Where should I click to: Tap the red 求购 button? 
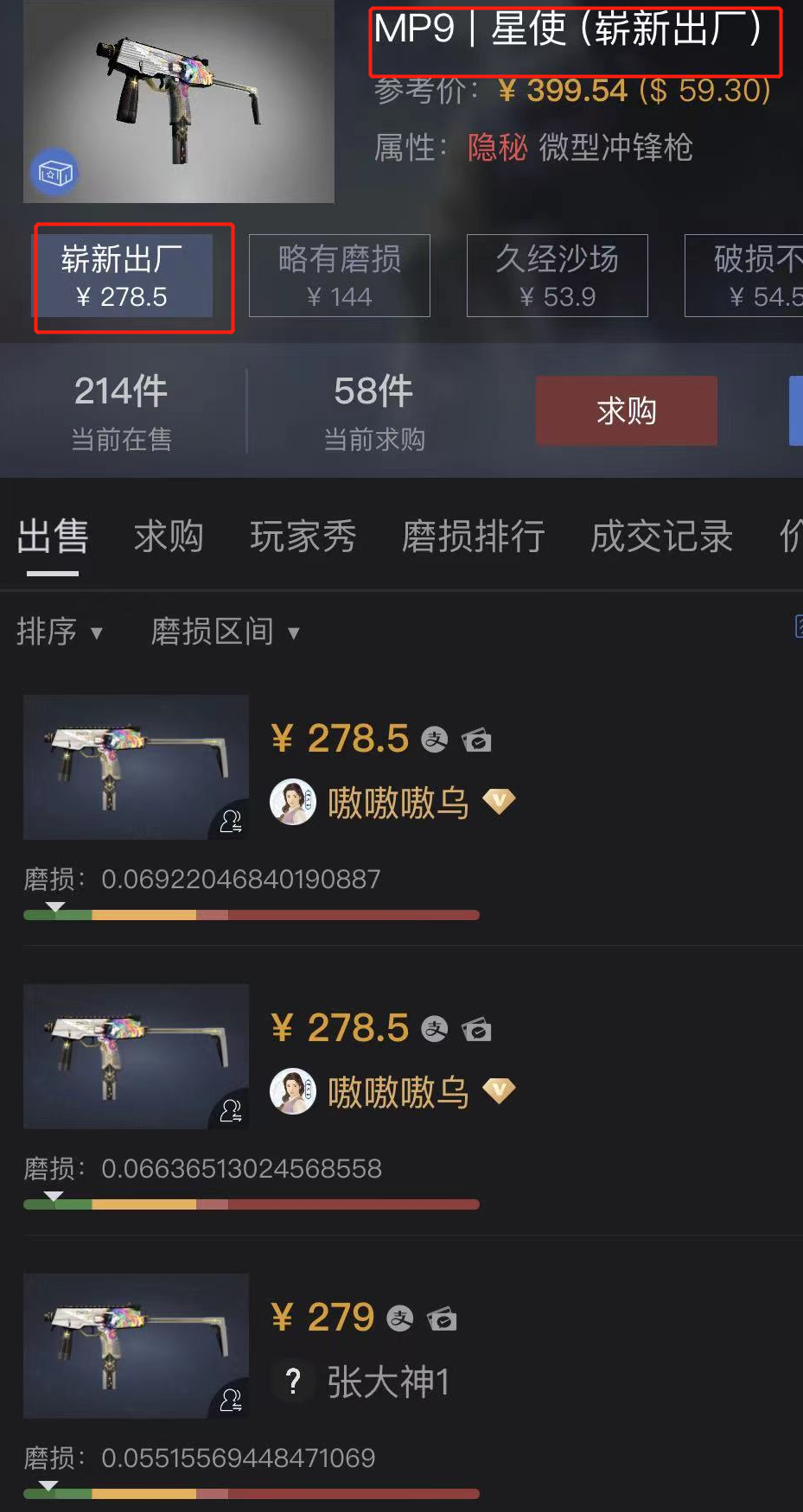626,410
